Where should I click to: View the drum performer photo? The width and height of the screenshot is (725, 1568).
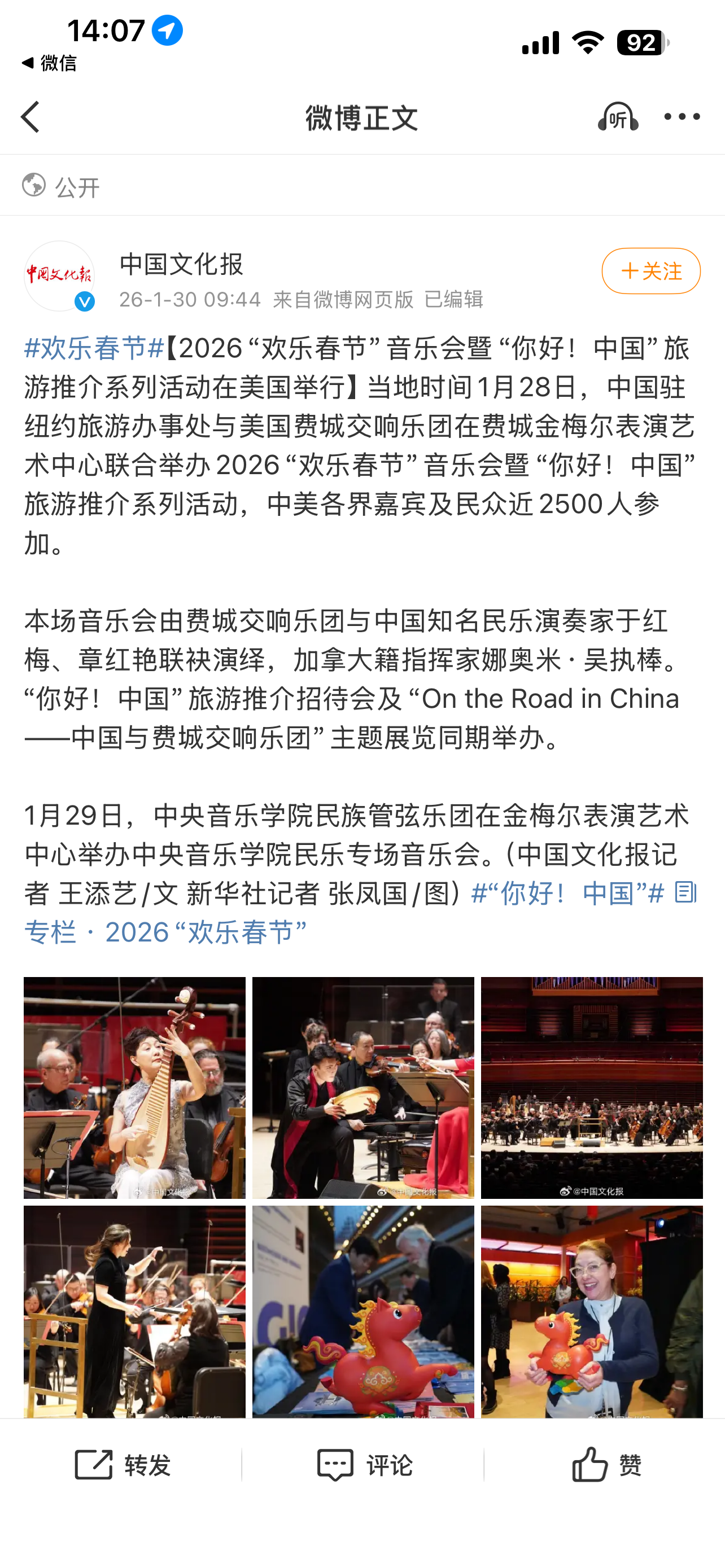click(363, 1087)
